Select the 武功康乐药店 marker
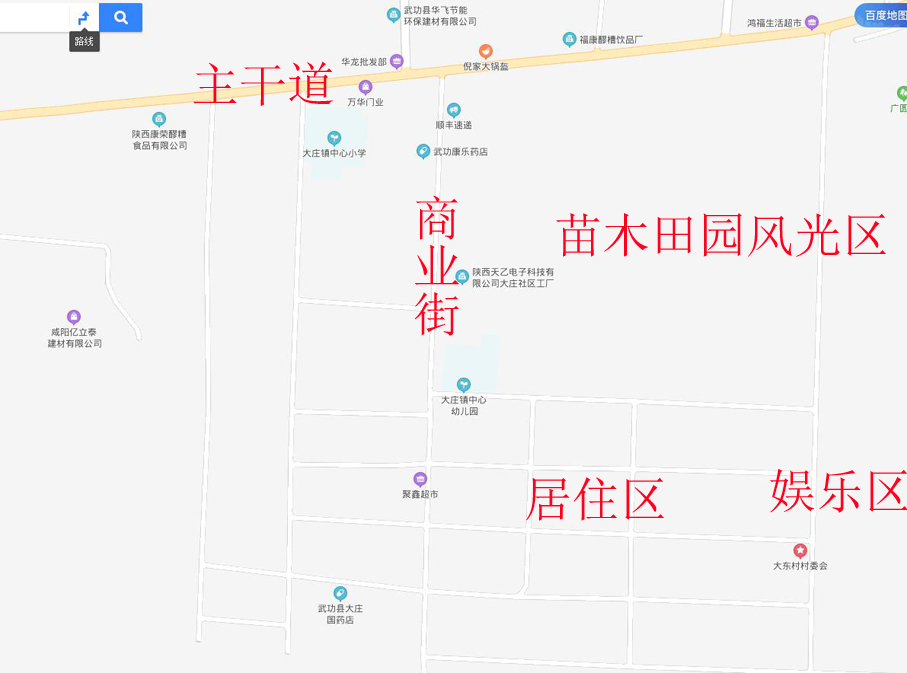The height and width of the screenshot is (673, 907). click(423, 151)
